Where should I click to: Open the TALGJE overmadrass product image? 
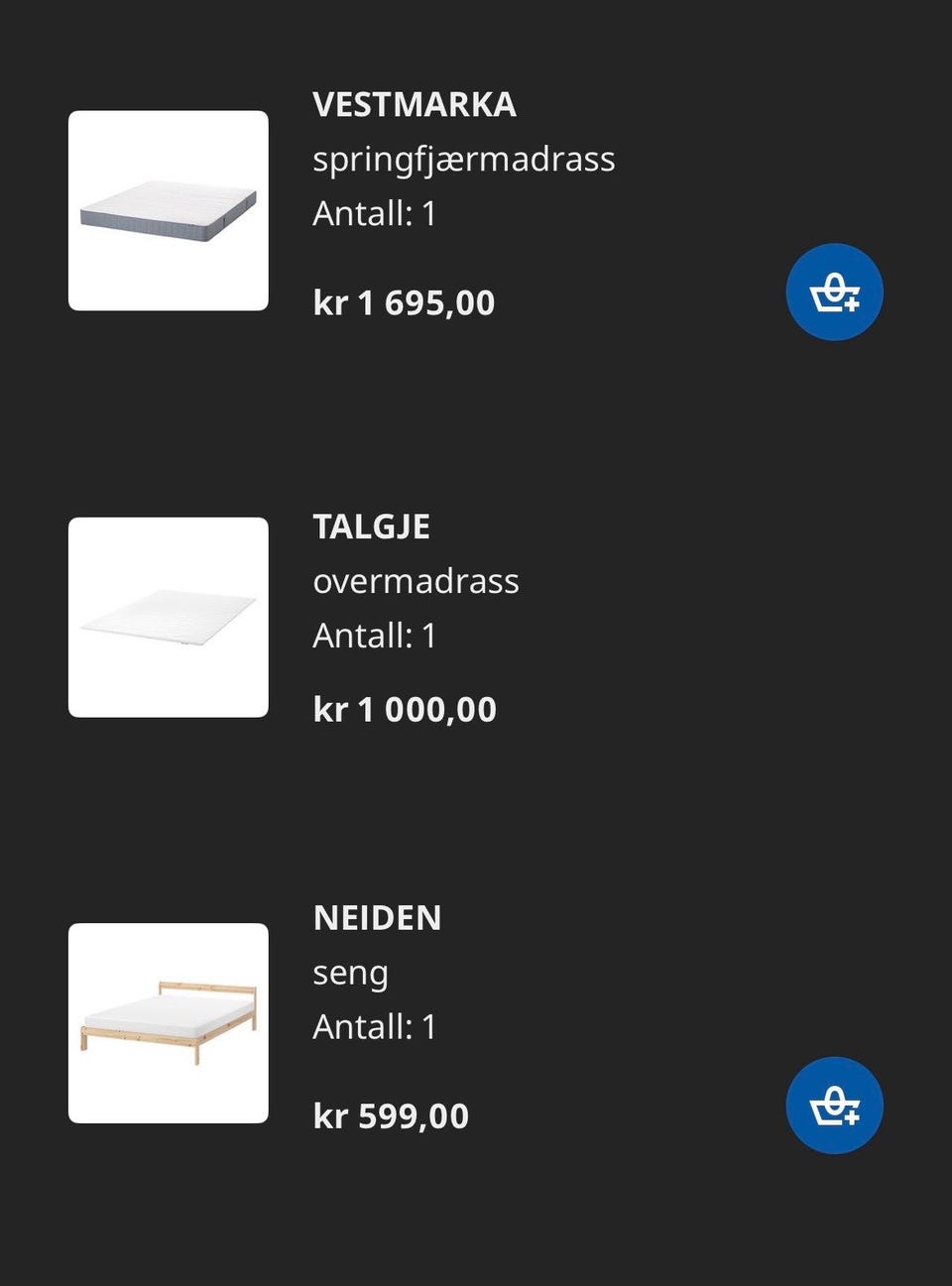[169, 618]
